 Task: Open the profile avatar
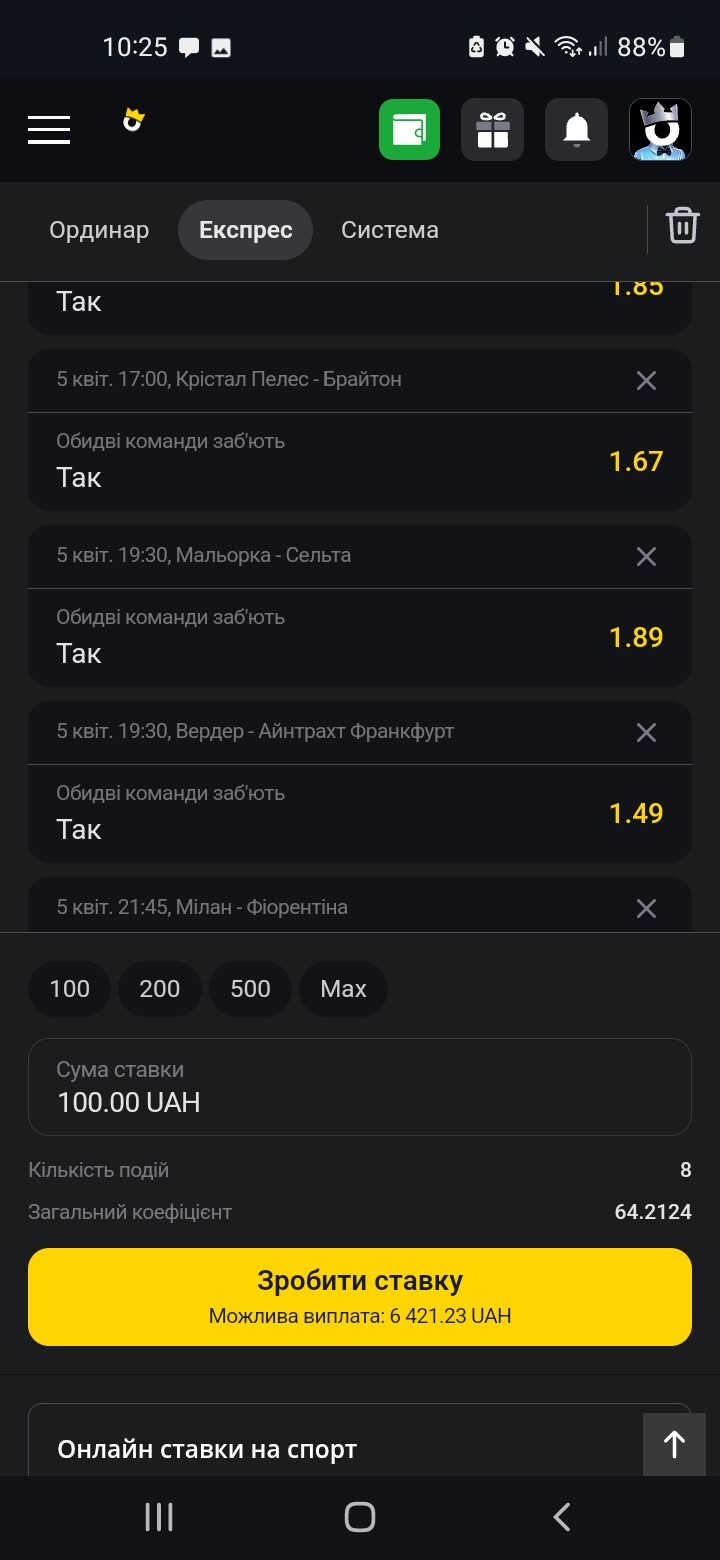coord(660,130)
